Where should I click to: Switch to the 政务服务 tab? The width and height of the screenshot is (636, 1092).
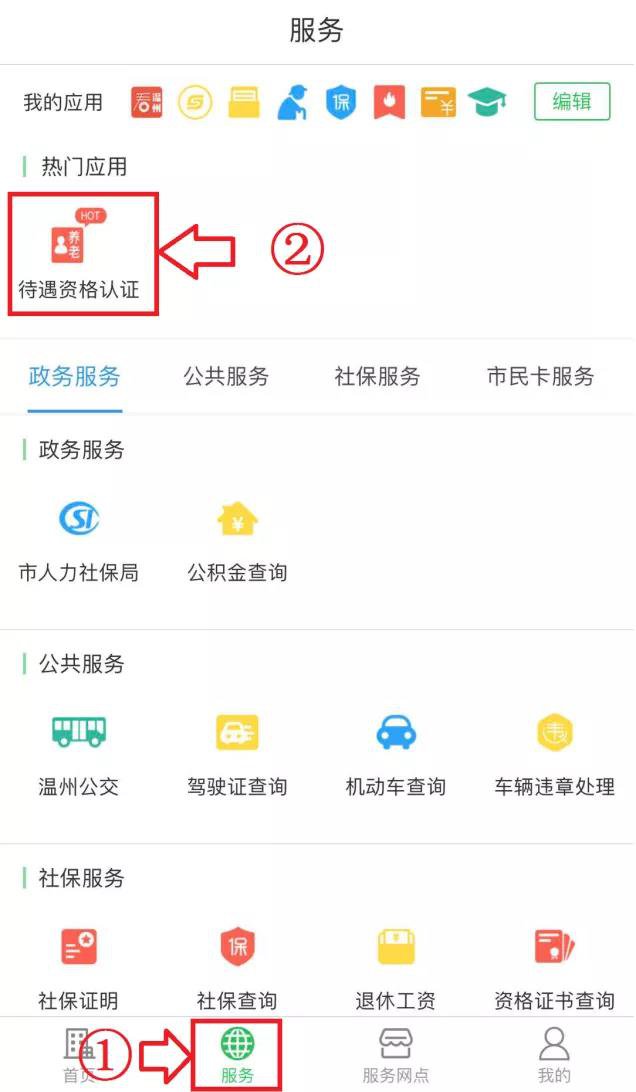75,377
